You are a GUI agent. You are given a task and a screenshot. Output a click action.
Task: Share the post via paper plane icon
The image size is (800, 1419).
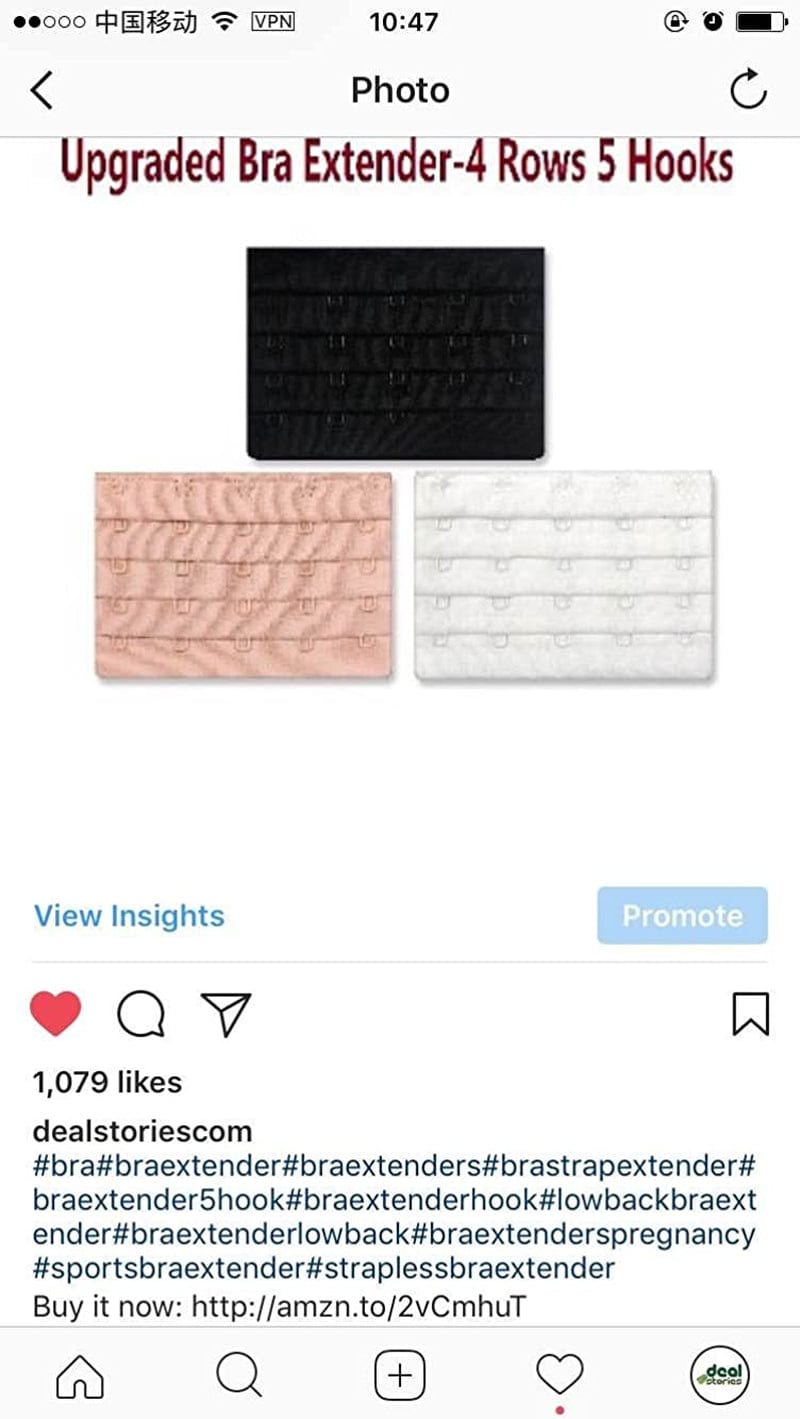pyautogui.click(x=225, y=1014)
